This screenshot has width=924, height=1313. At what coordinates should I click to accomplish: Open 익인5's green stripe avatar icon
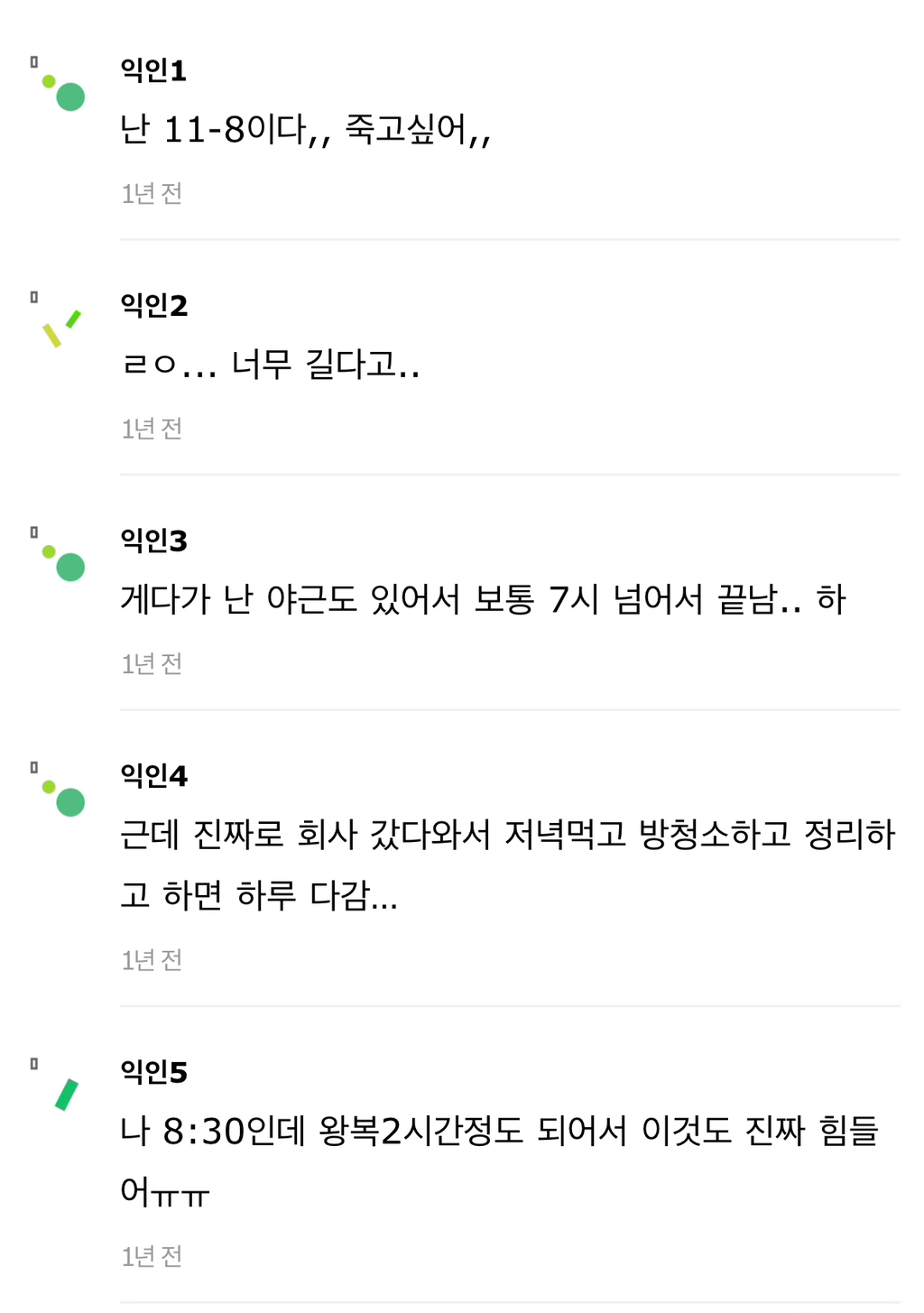(65, 1094)
